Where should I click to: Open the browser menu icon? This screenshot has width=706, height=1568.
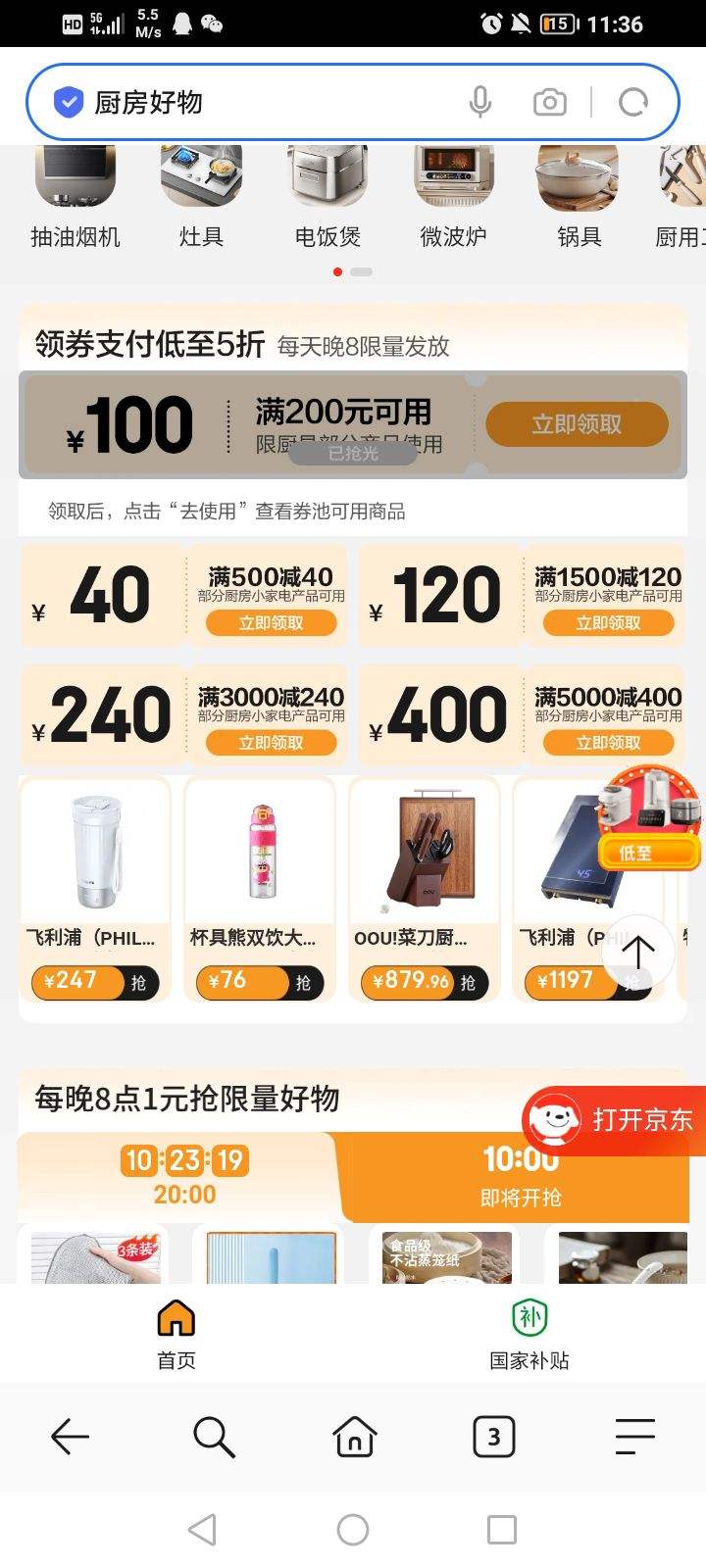(x=635, y=1437)
